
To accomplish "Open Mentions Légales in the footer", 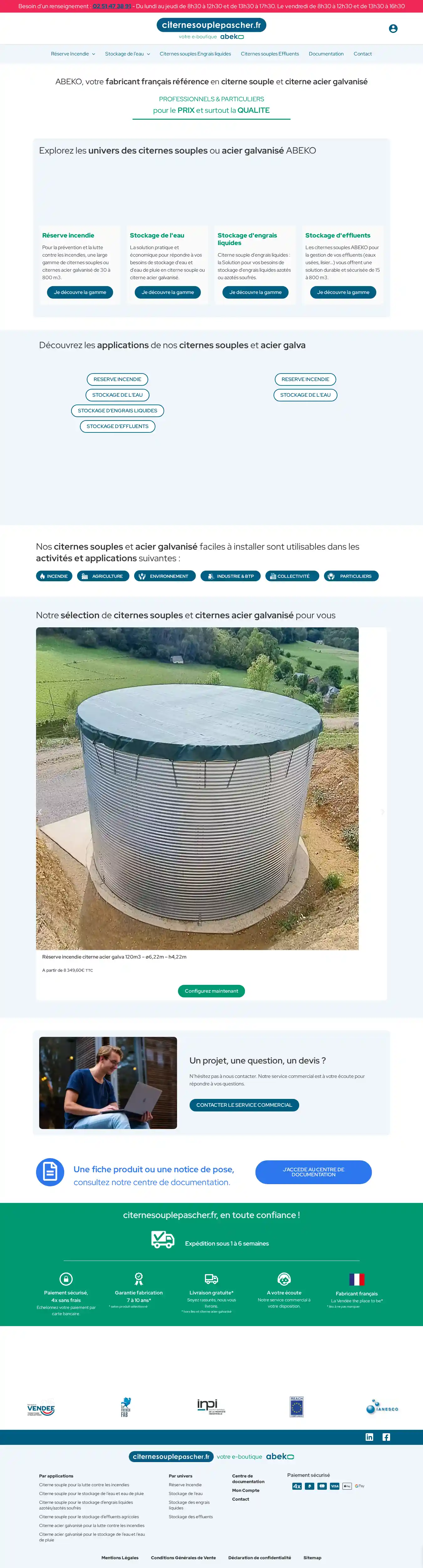I will click(x=120, y=1558).
